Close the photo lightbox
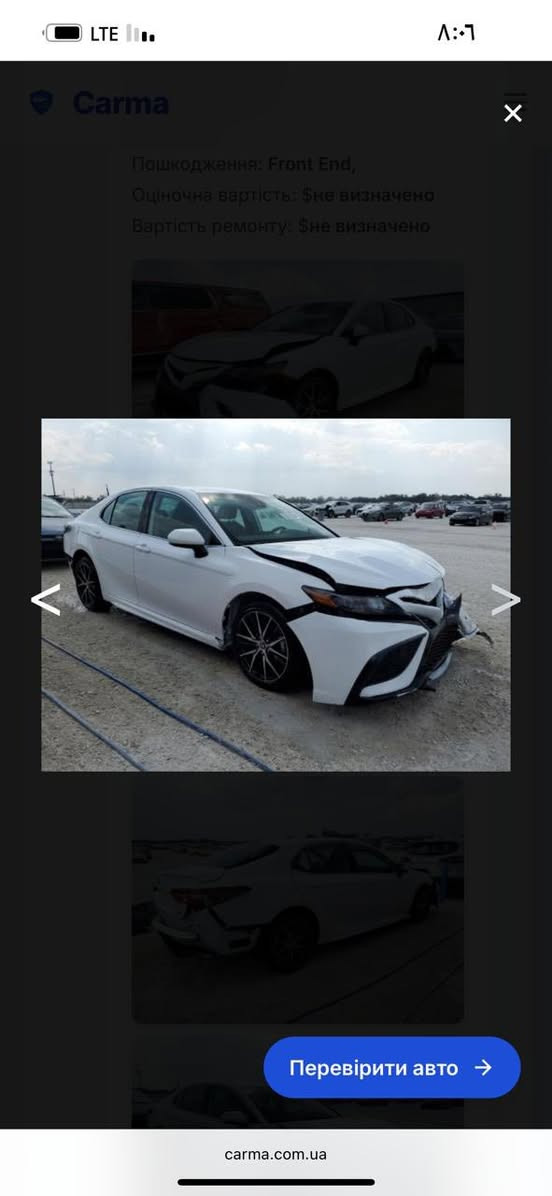Viewport: 552px width, 1196px height. pos(513,114)
